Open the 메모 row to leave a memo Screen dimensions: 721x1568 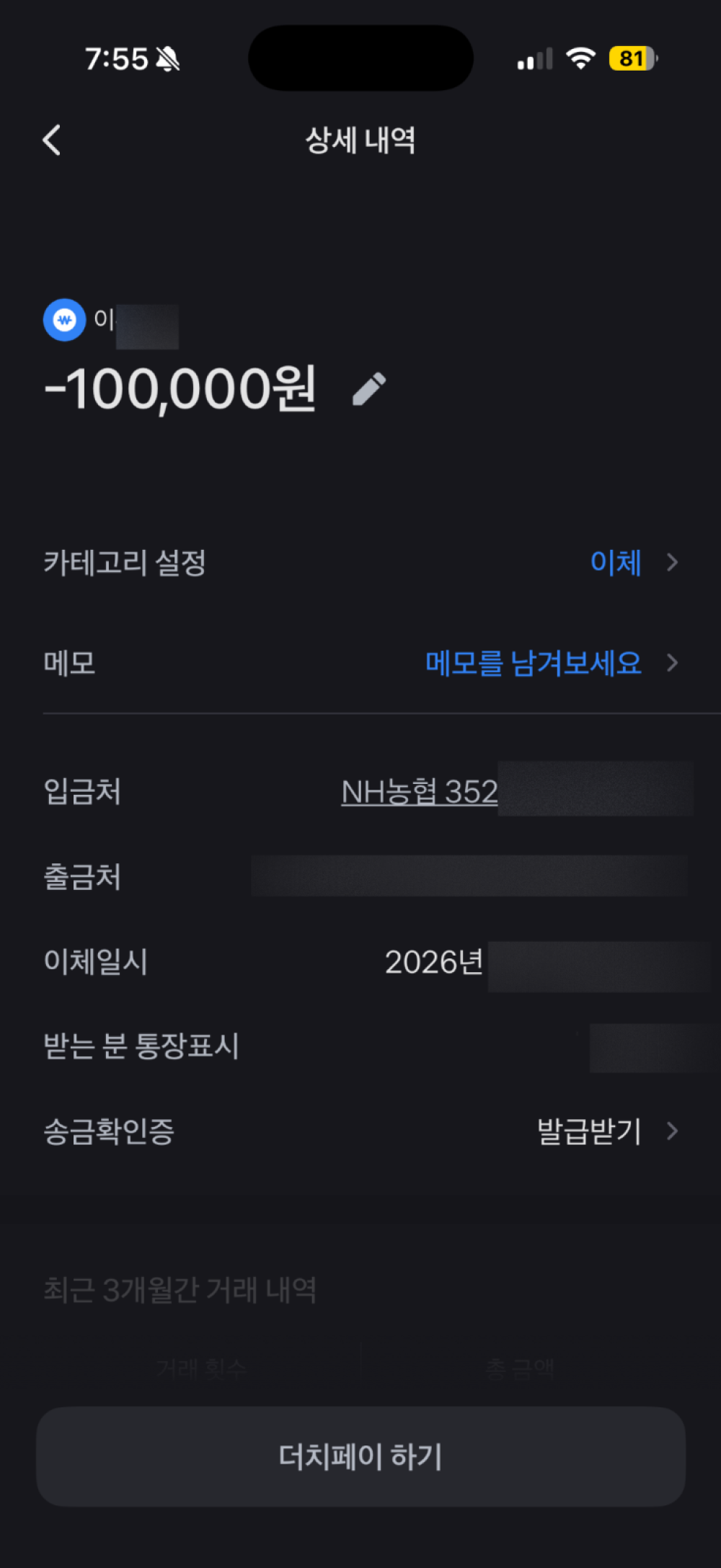[360, 663]
